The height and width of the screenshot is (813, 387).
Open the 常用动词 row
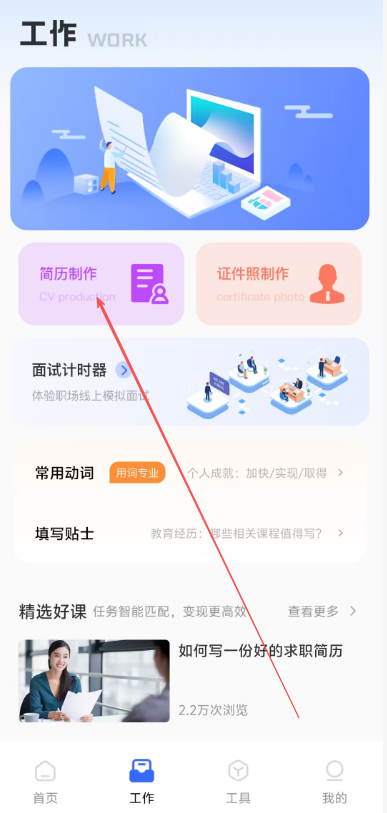point(190,473)
